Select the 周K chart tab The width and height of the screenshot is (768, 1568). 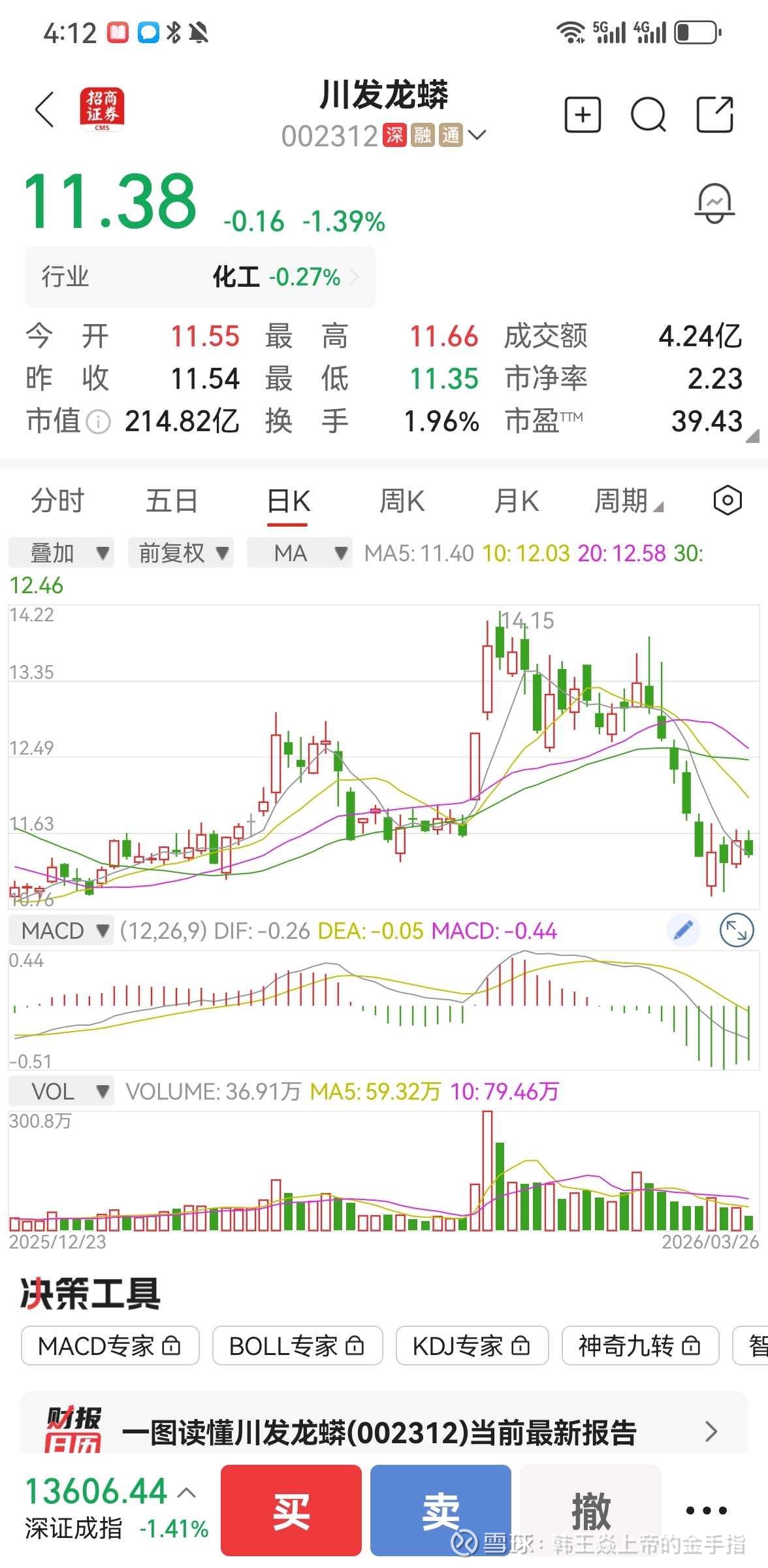[402, 501]
